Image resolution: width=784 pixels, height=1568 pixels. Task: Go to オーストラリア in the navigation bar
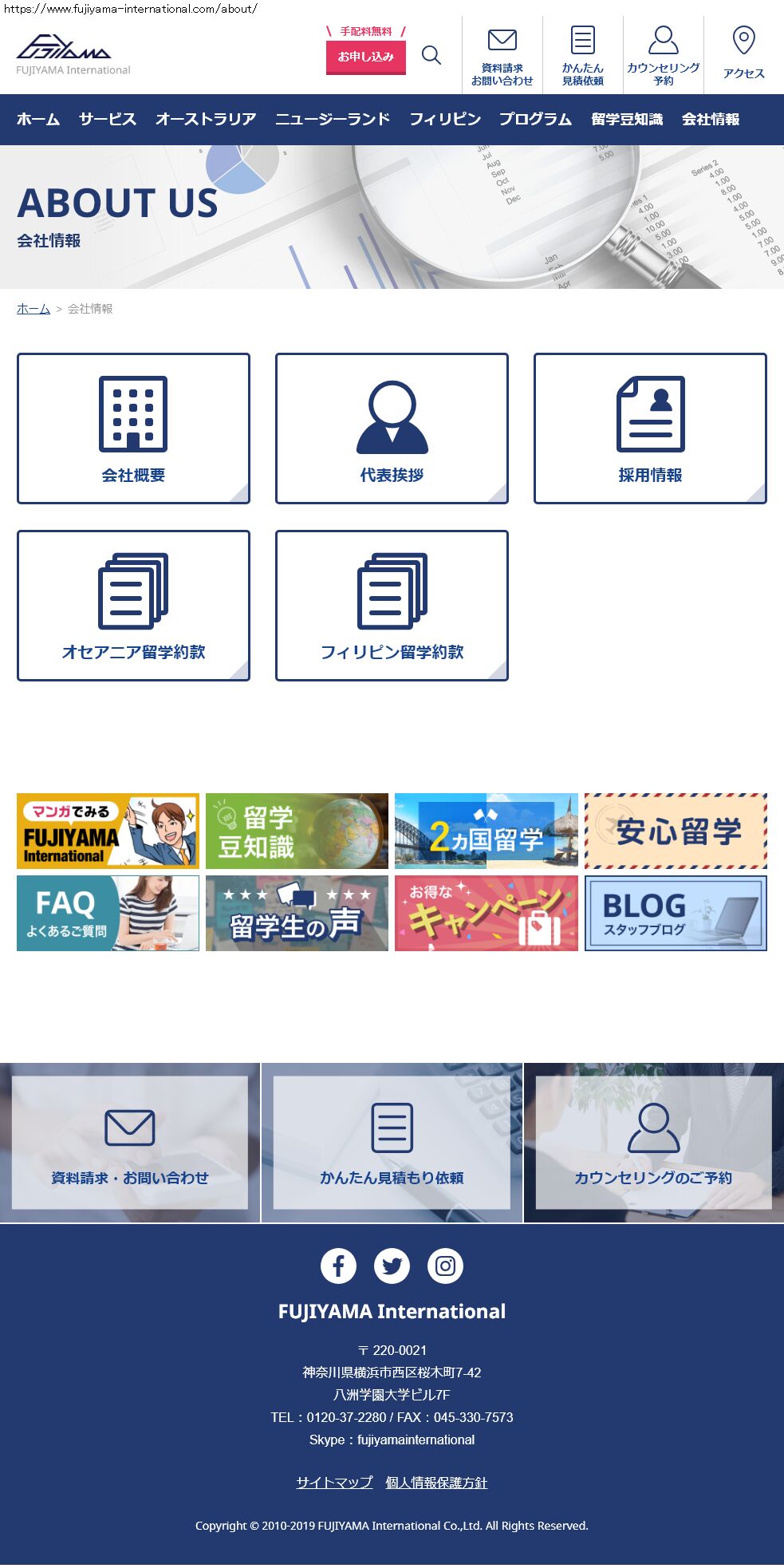tap(206, 120)
